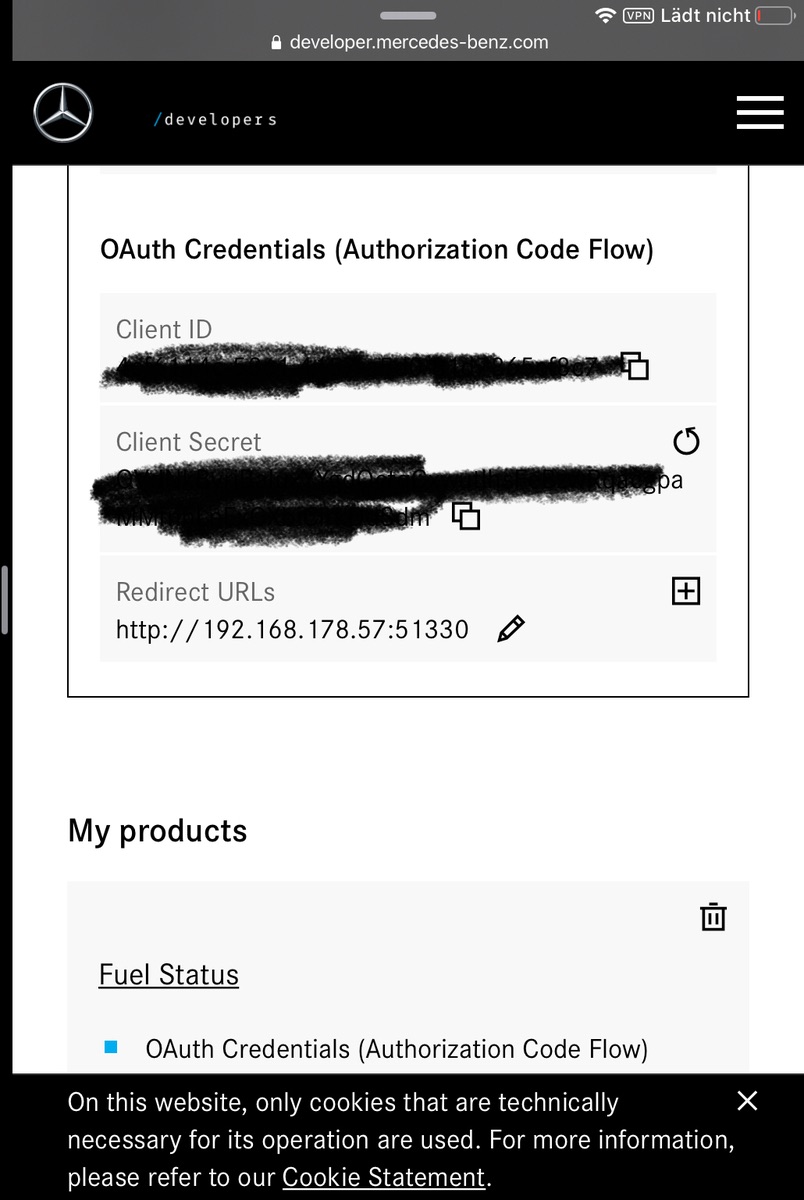This screenshot has width=804, height=1200.
Task: Regenerate the Client Secret
Action: pyautogui.click(x=686, y=441)
